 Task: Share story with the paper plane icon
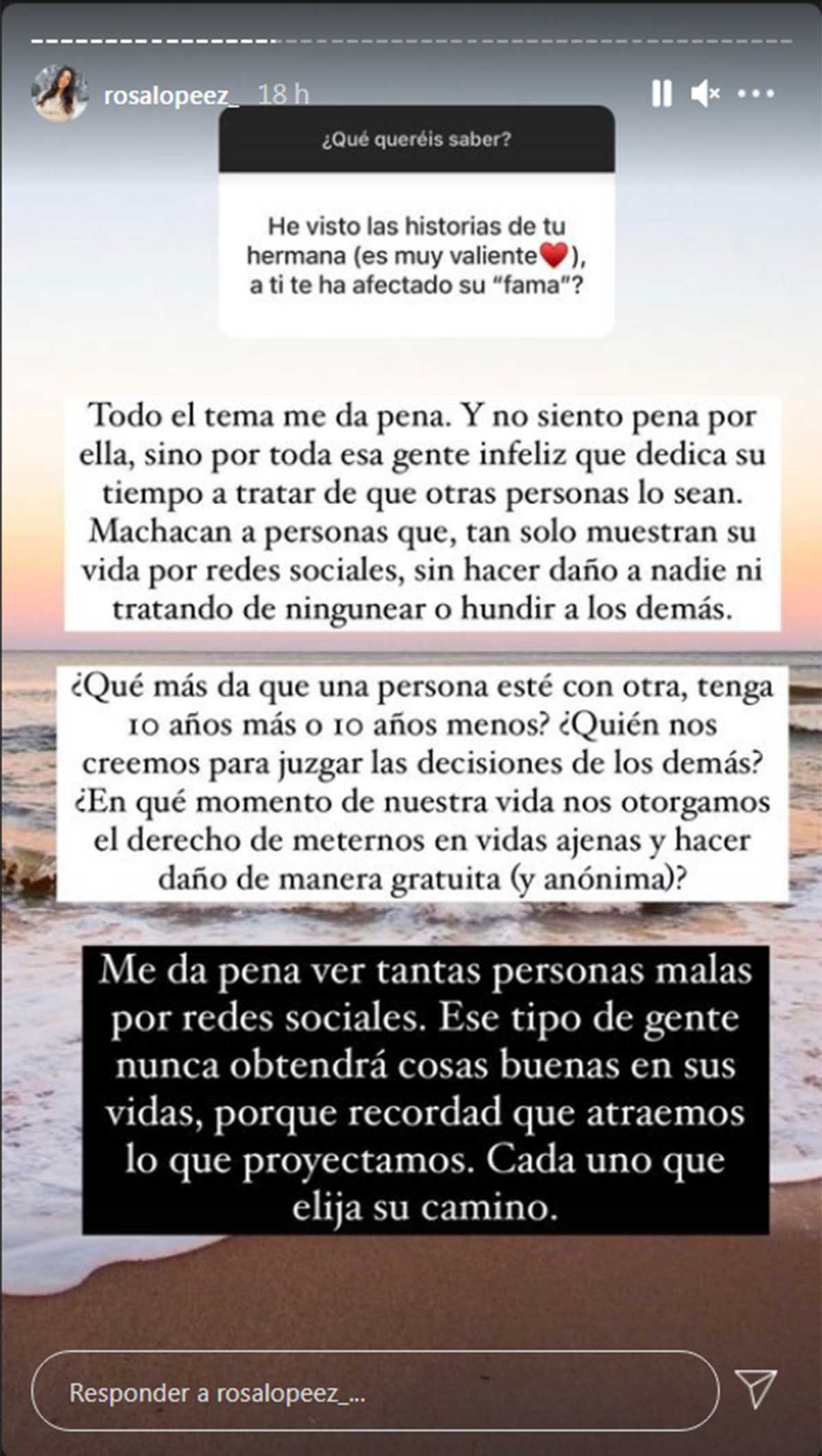click(x=755, y=1388)
